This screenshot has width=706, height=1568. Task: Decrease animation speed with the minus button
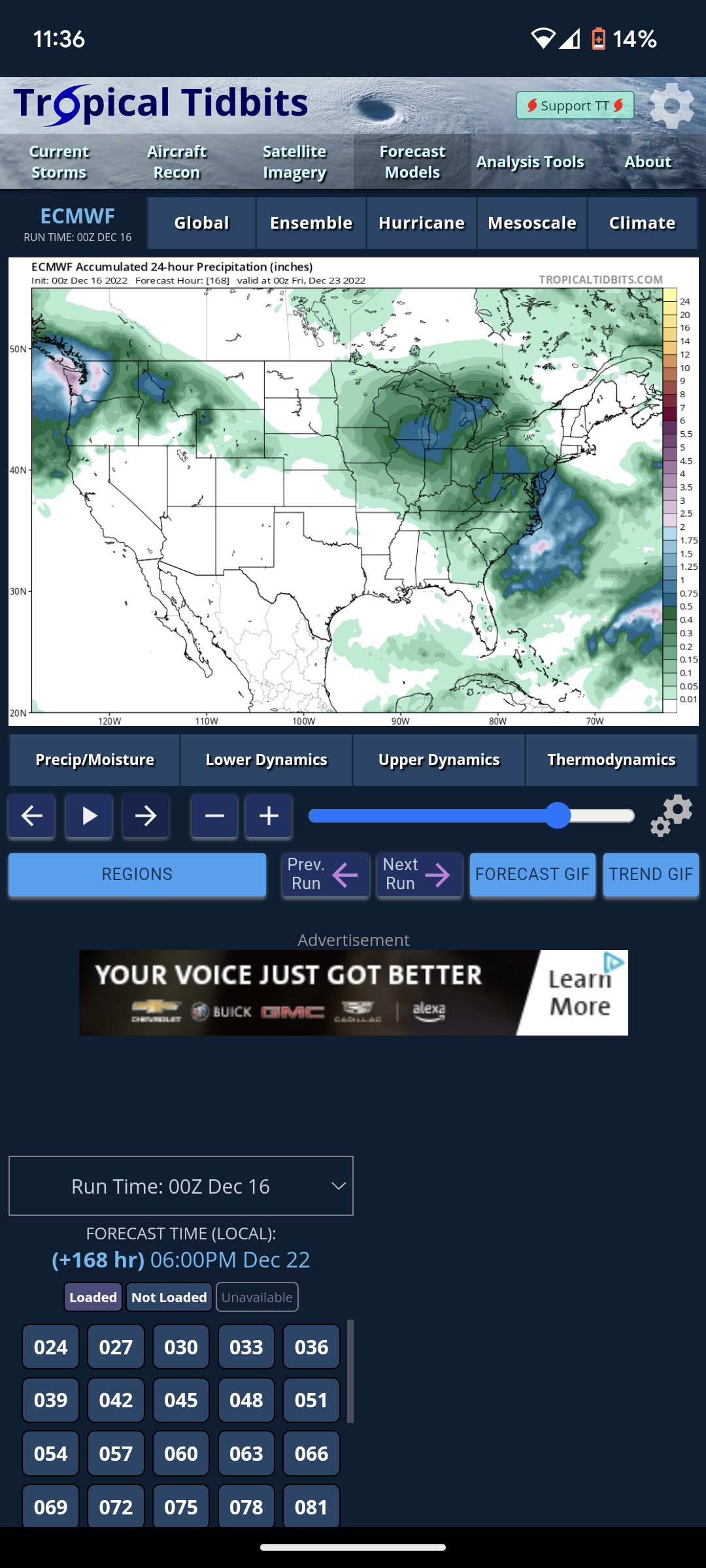click(214, 816)
